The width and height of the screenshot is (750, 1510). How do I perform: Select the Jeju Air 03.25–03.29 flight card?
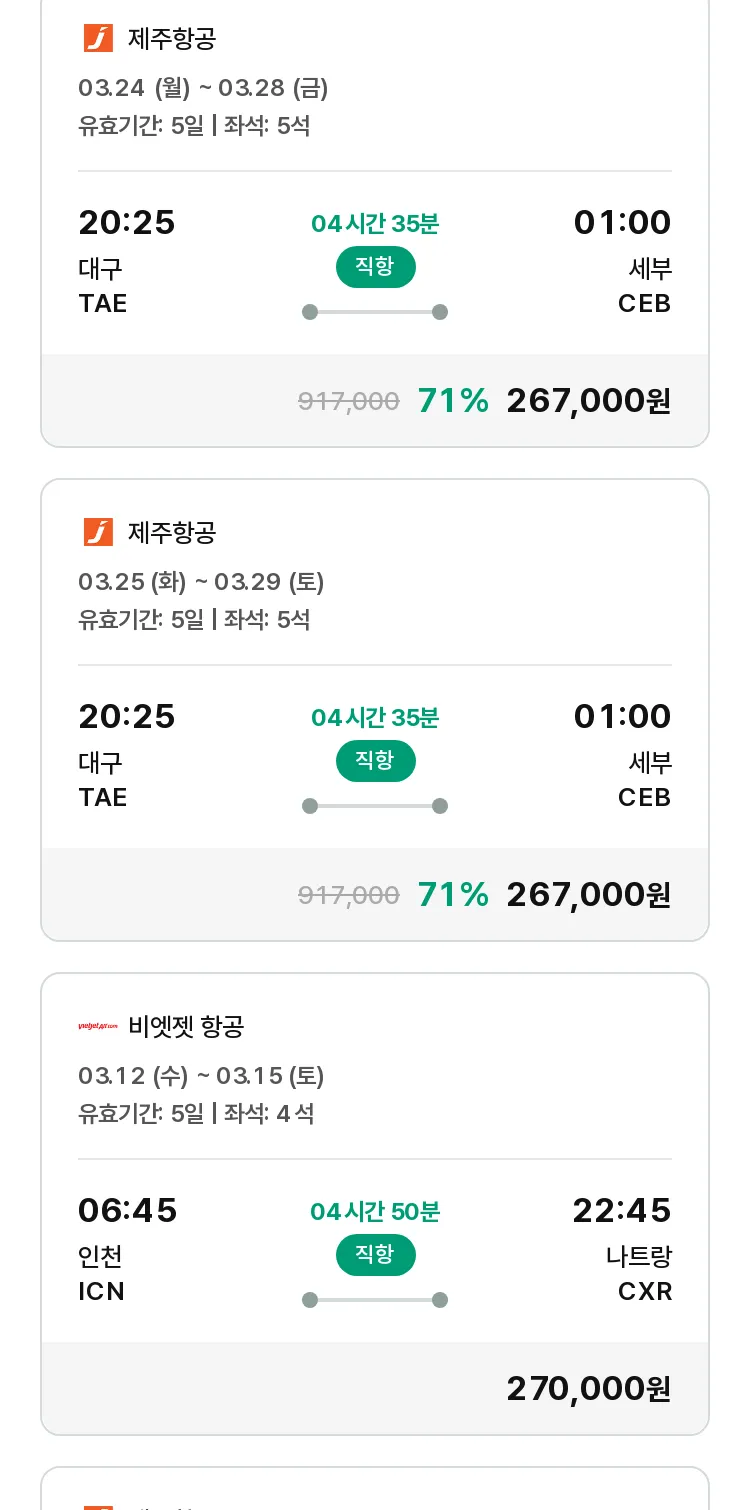click(x=375, y=710)
